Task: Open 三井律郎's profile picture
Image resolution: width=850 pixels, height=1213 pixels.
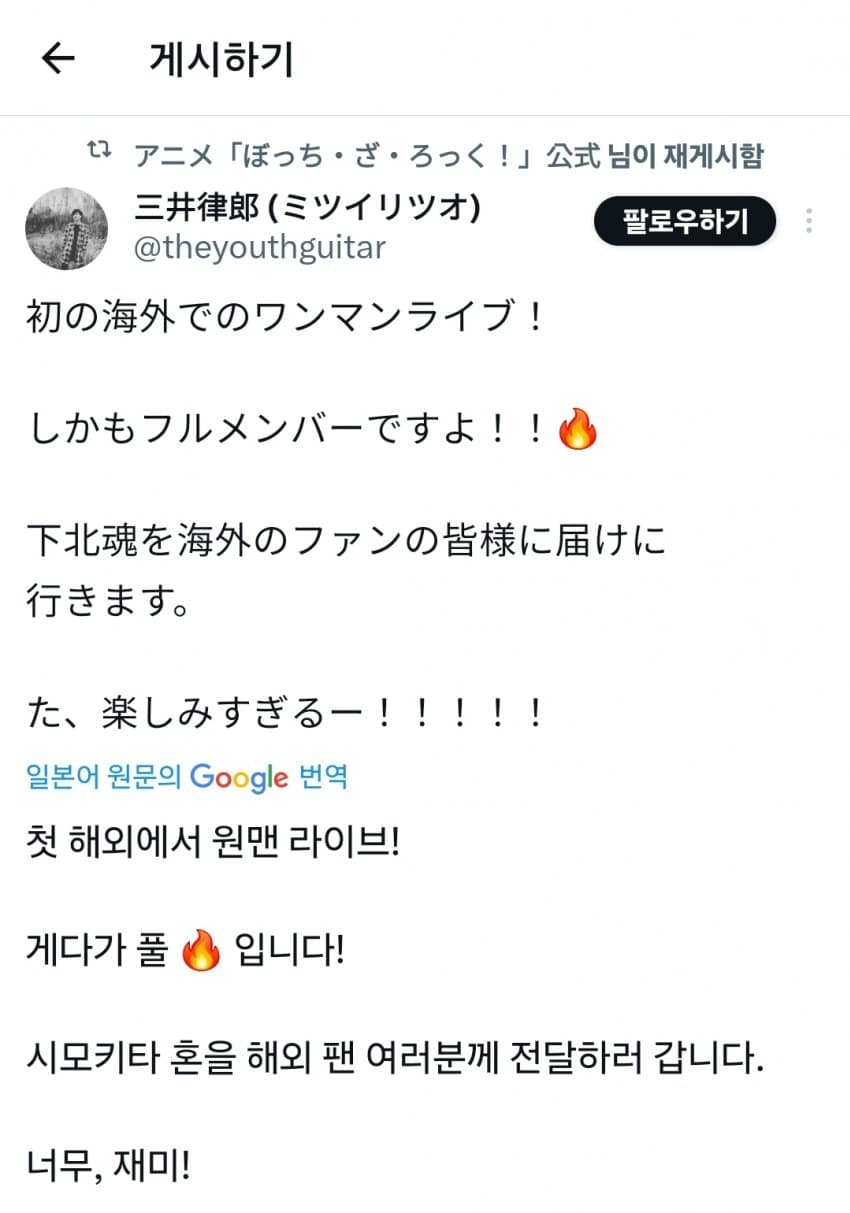Action: (x=66, y=228)
